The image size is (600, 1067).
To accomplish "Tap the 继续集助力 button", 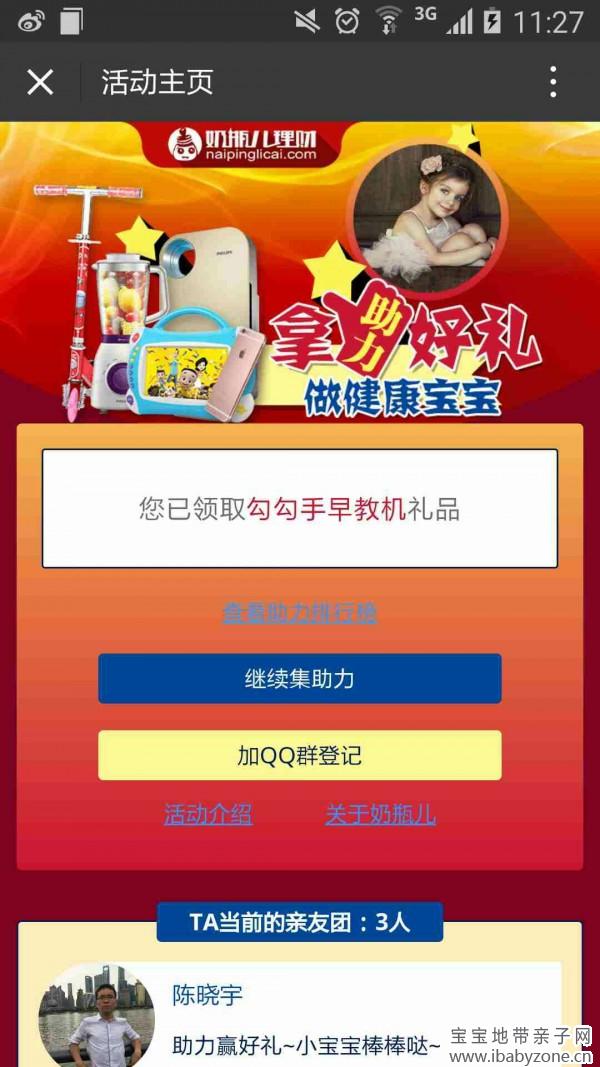I will pos(299,679).
